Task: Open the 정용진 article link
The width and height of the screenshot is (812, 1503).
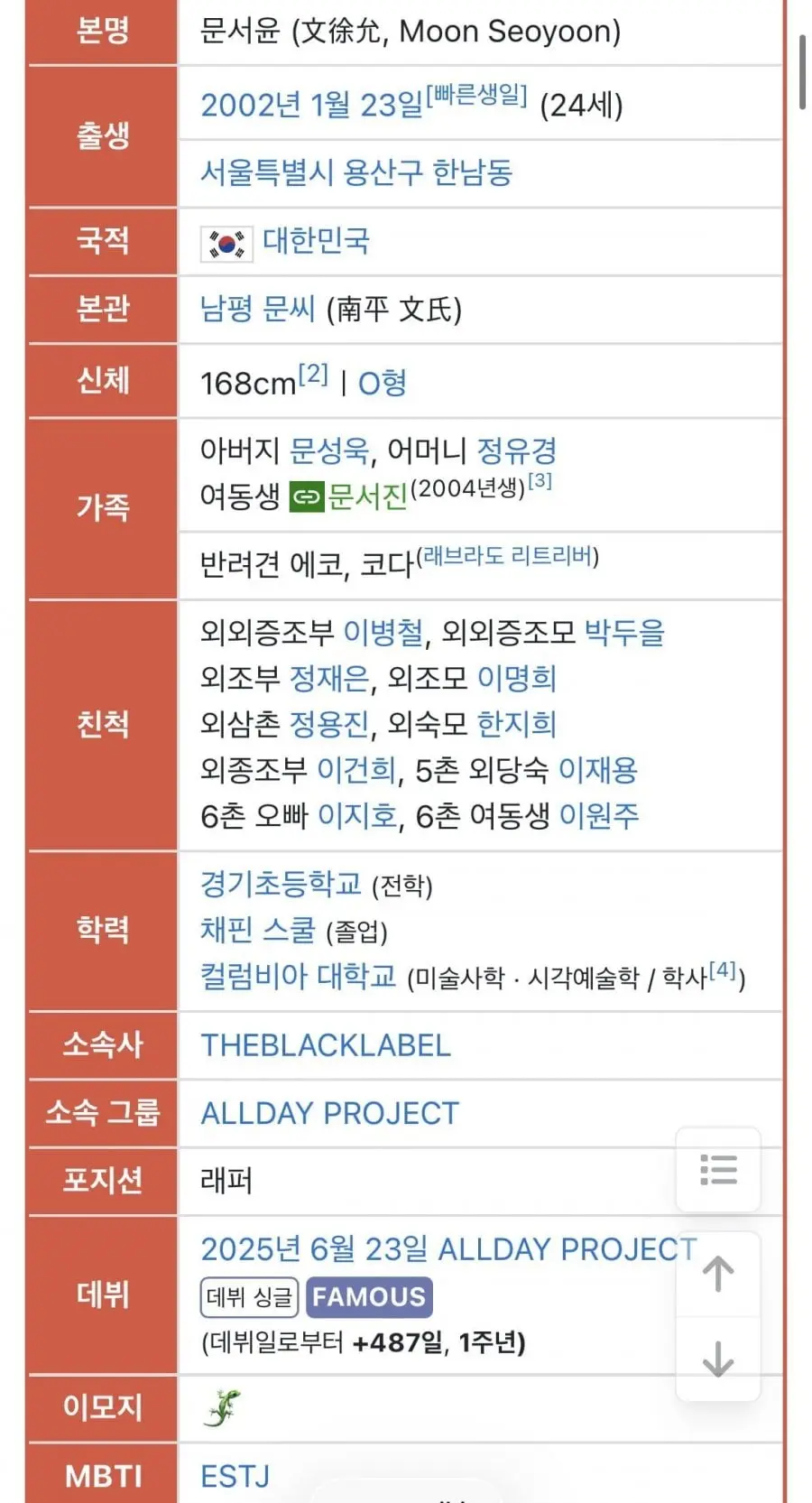Action: click(329, 725)
